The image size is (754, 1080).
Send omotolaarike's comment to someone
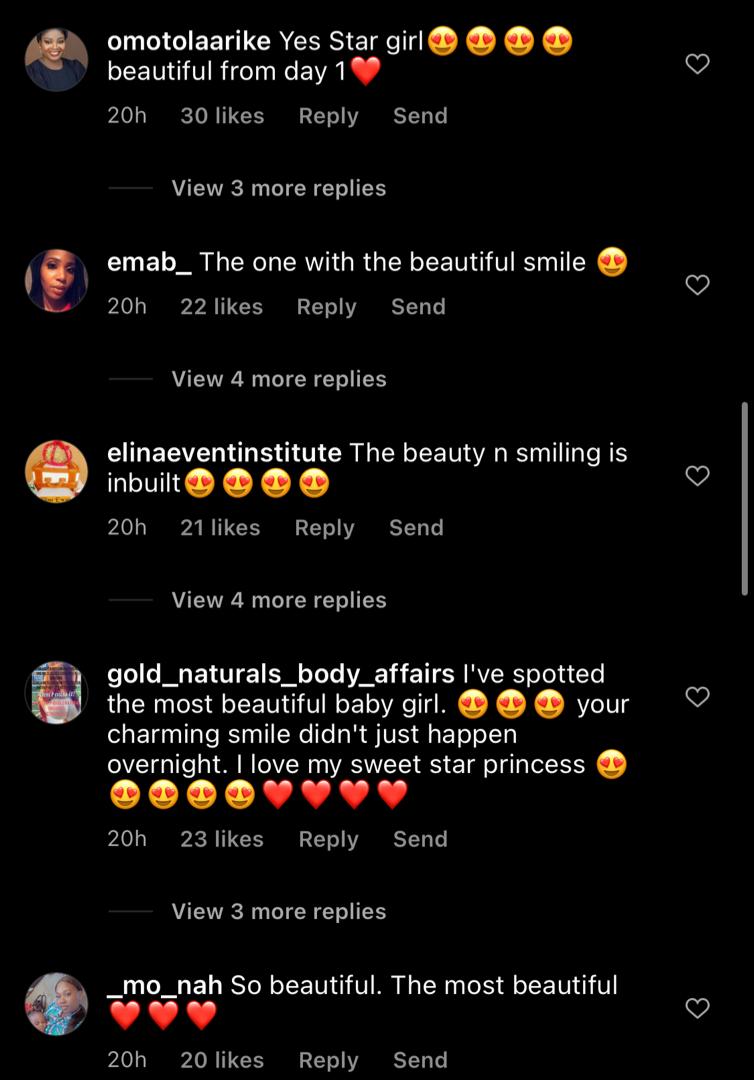[x=420, y=116]
